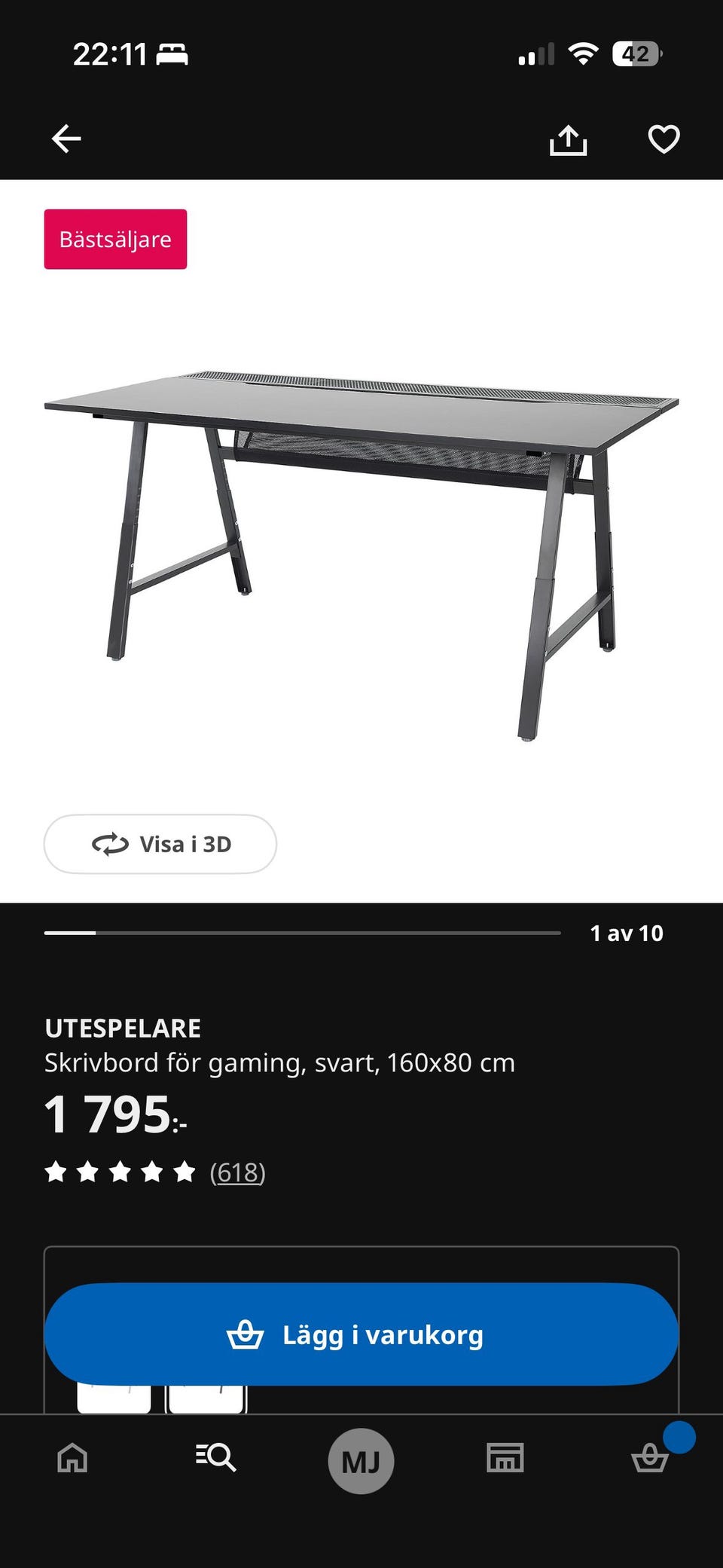Tap Lägg i varukorg button

pyautogui.click(x=361, y=1334)
